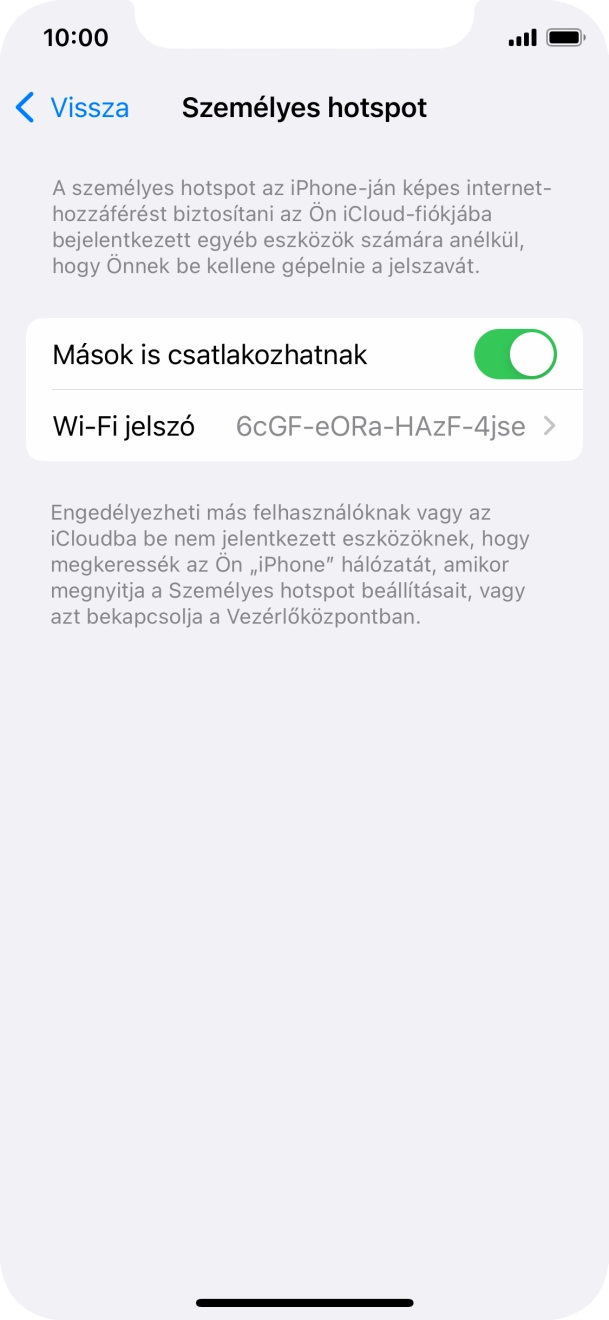Go back via the Vissza button

pyautogui.click(x=73, y=108)
